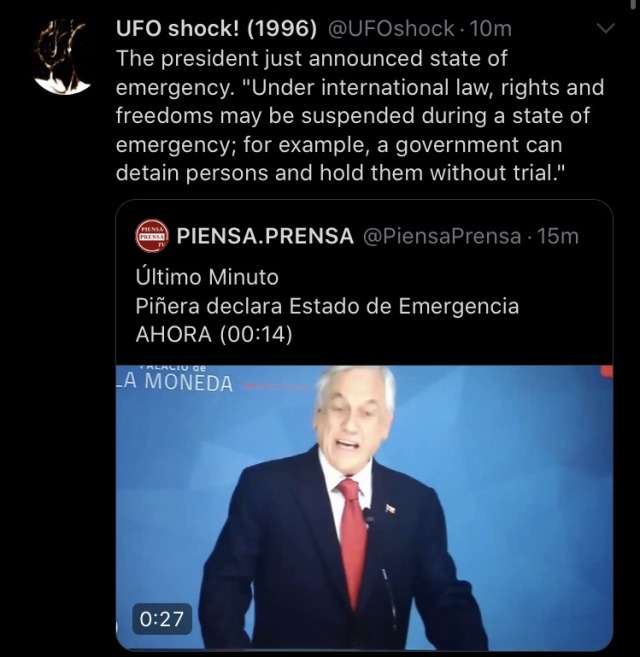Play the Piñera state of emergency video
640x657 pixels.
363,505
